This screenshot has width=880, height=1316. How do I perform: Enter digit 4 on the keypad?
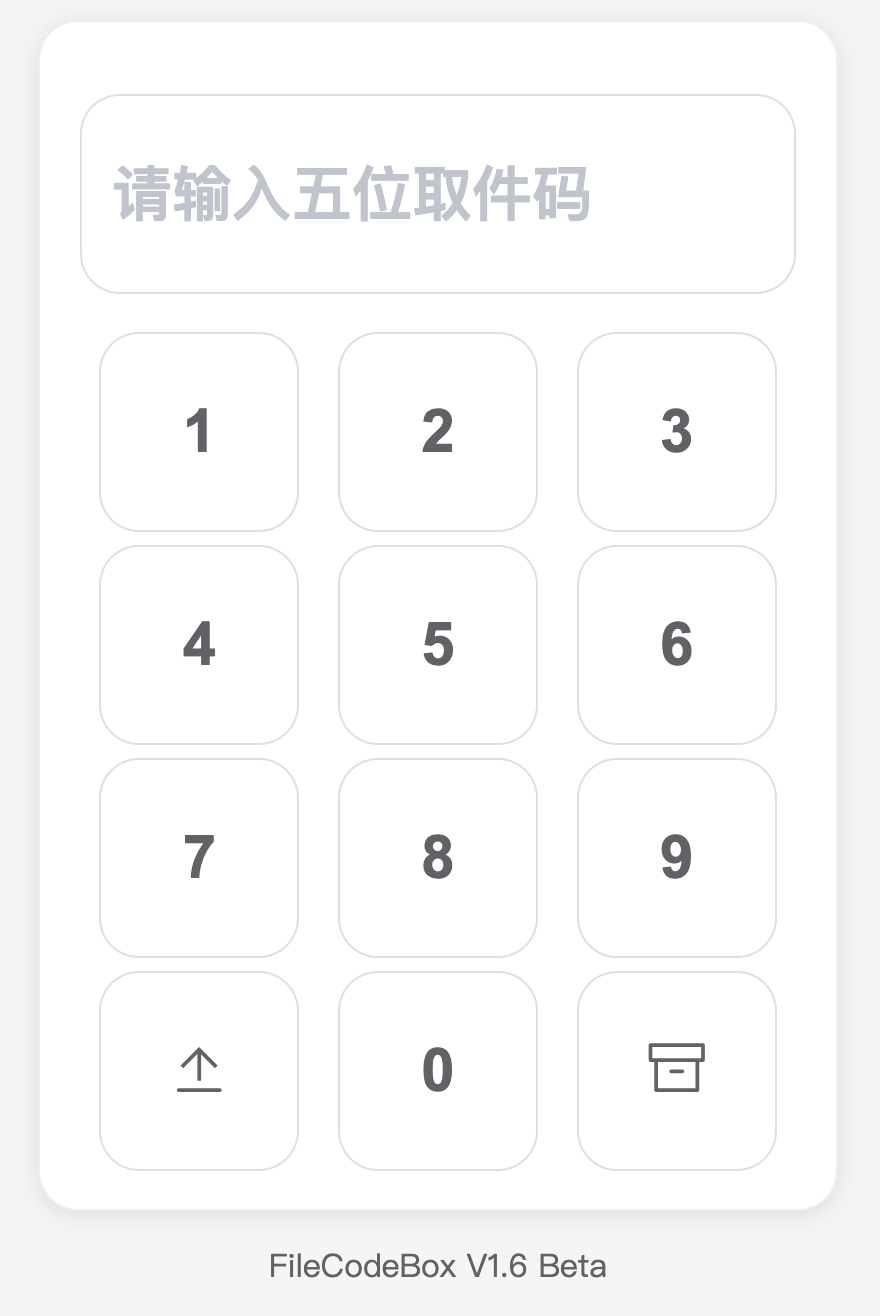tap(199, 645)
